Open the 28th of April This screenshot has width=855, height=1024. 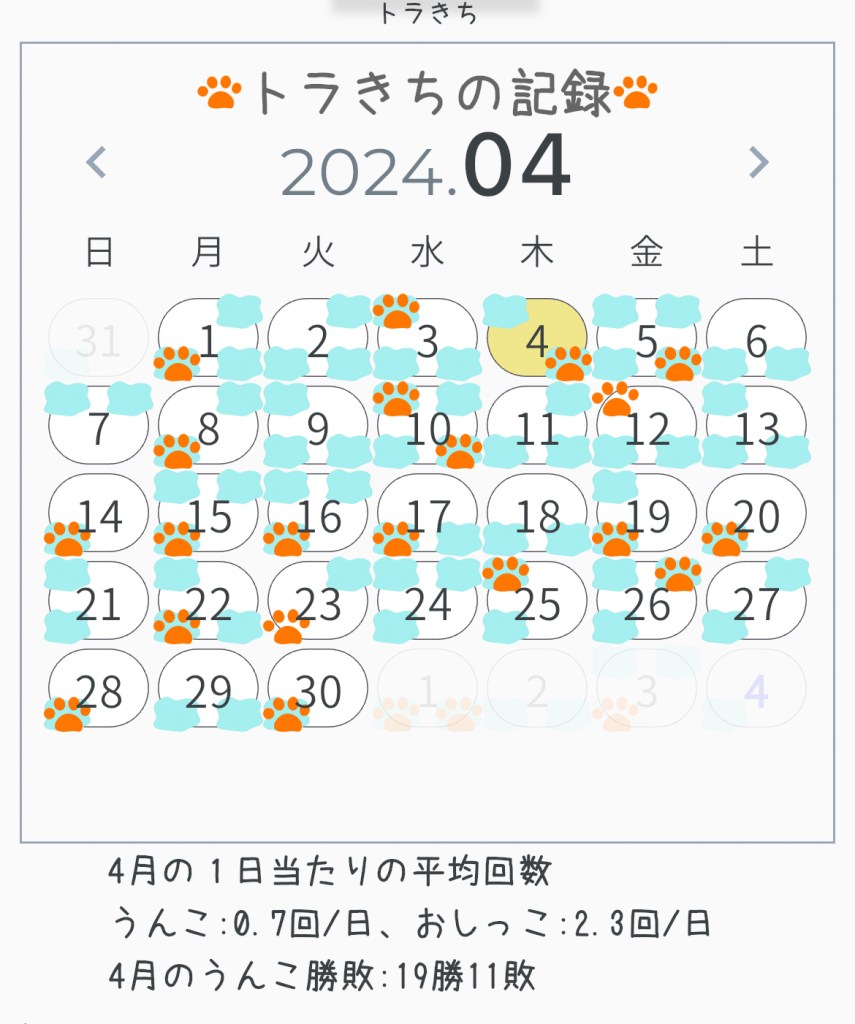(99, 690)
